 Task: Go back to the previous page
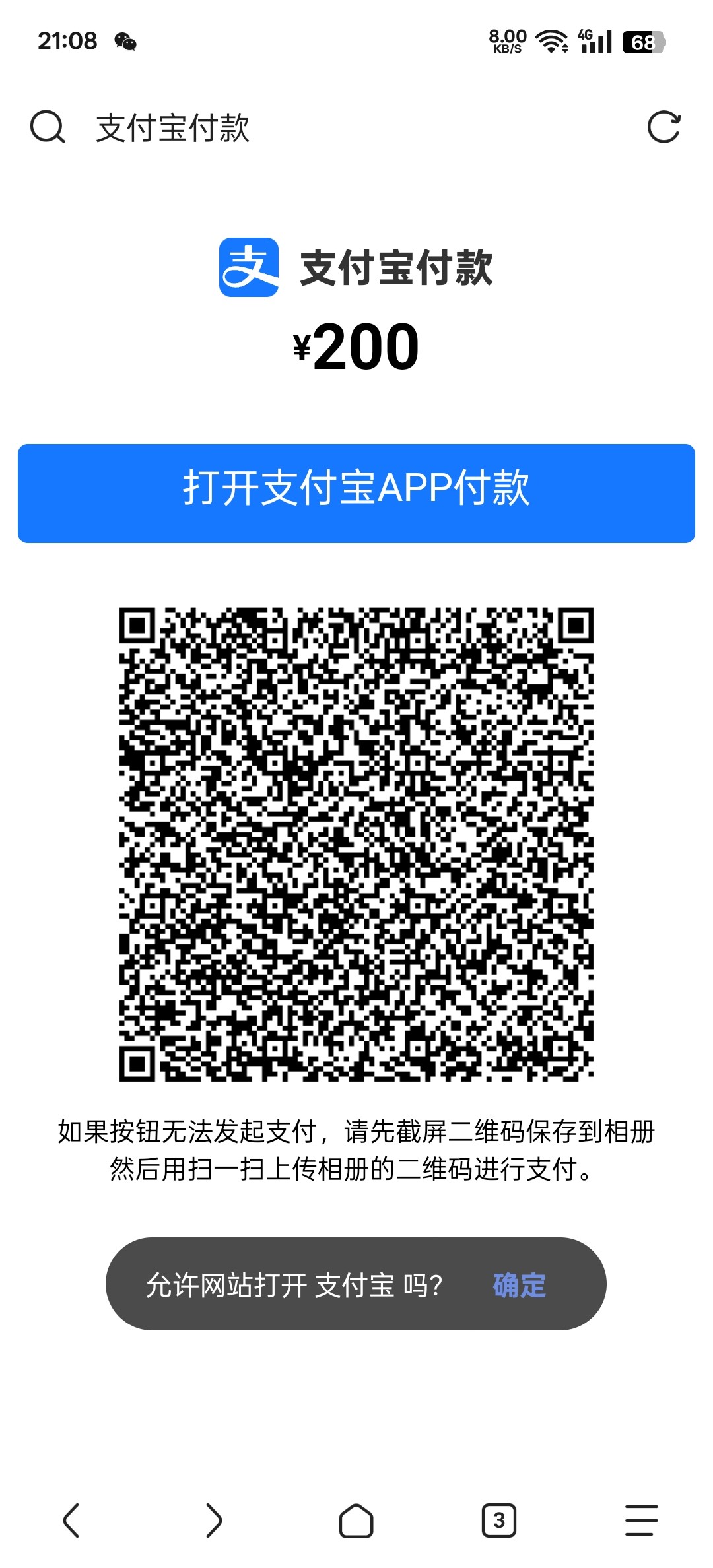(71, 1520)
